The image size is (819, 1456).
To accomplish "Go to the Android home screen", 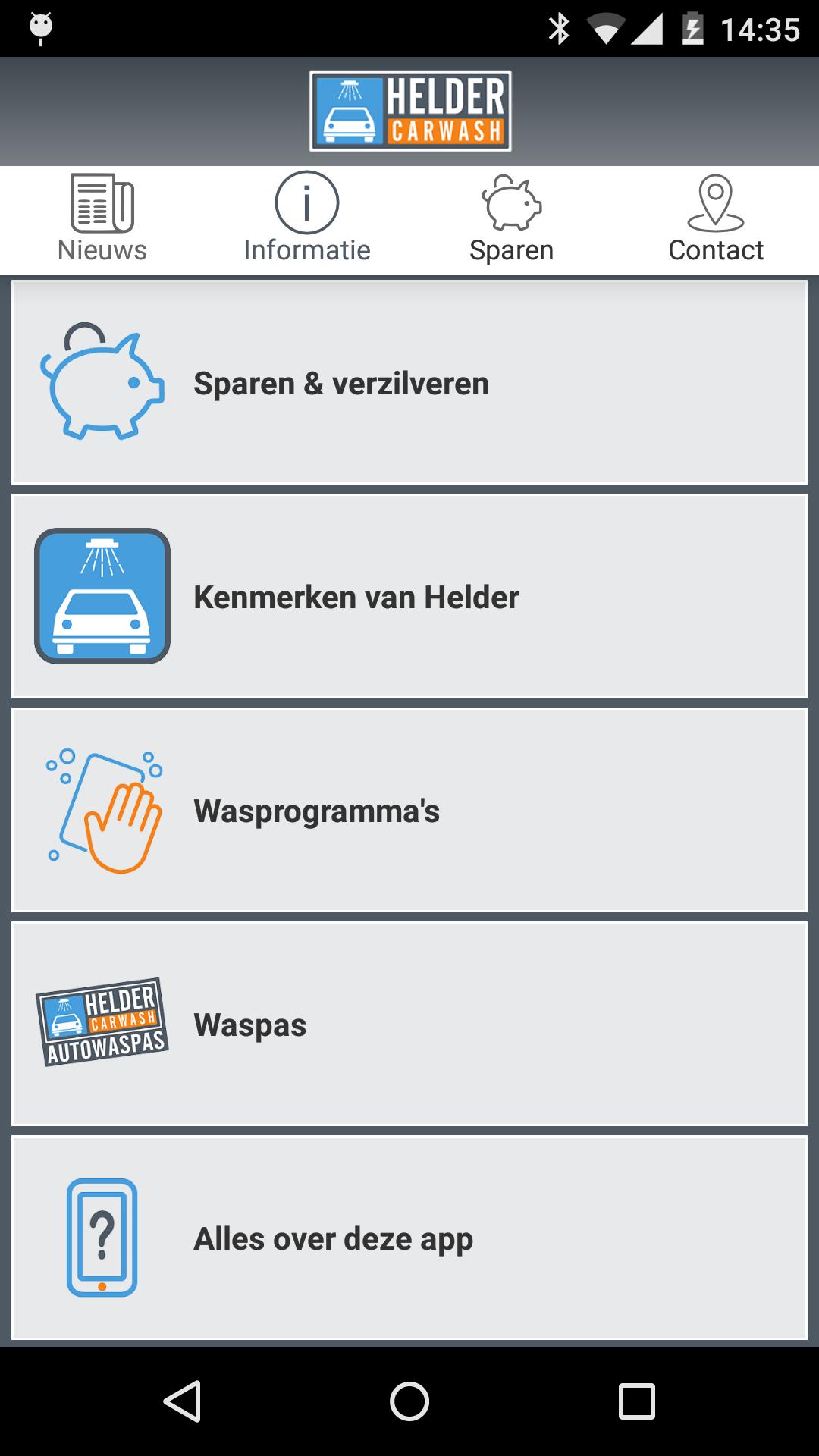I will (x=409, y=1401).
